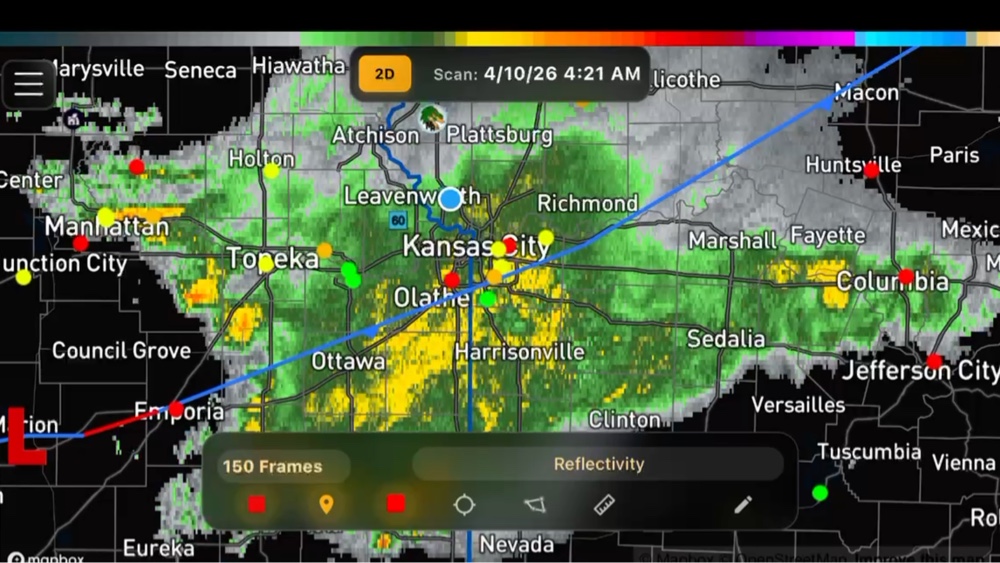Viewport: 1000px width, 563px height.
Task: Open the ruler measuring tool
Action: coord(604,504)
